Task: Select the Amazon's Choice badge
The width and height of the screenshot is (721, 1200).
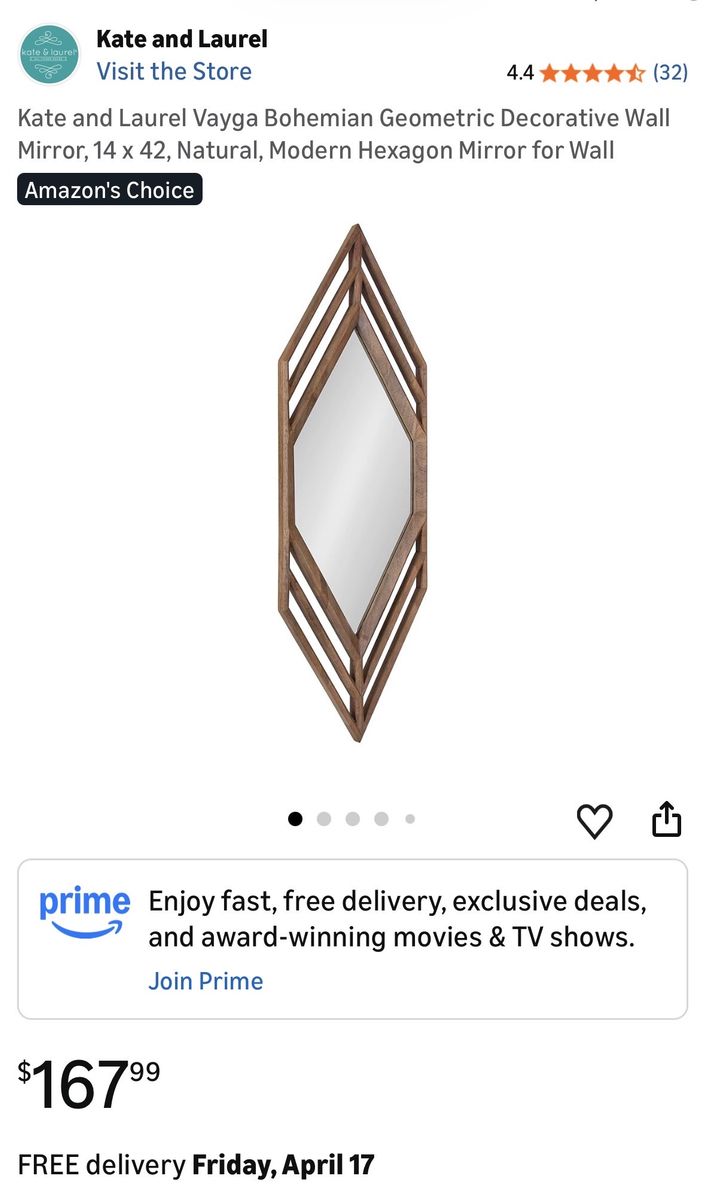Action: pyautogui.click(x=109, y=188)
